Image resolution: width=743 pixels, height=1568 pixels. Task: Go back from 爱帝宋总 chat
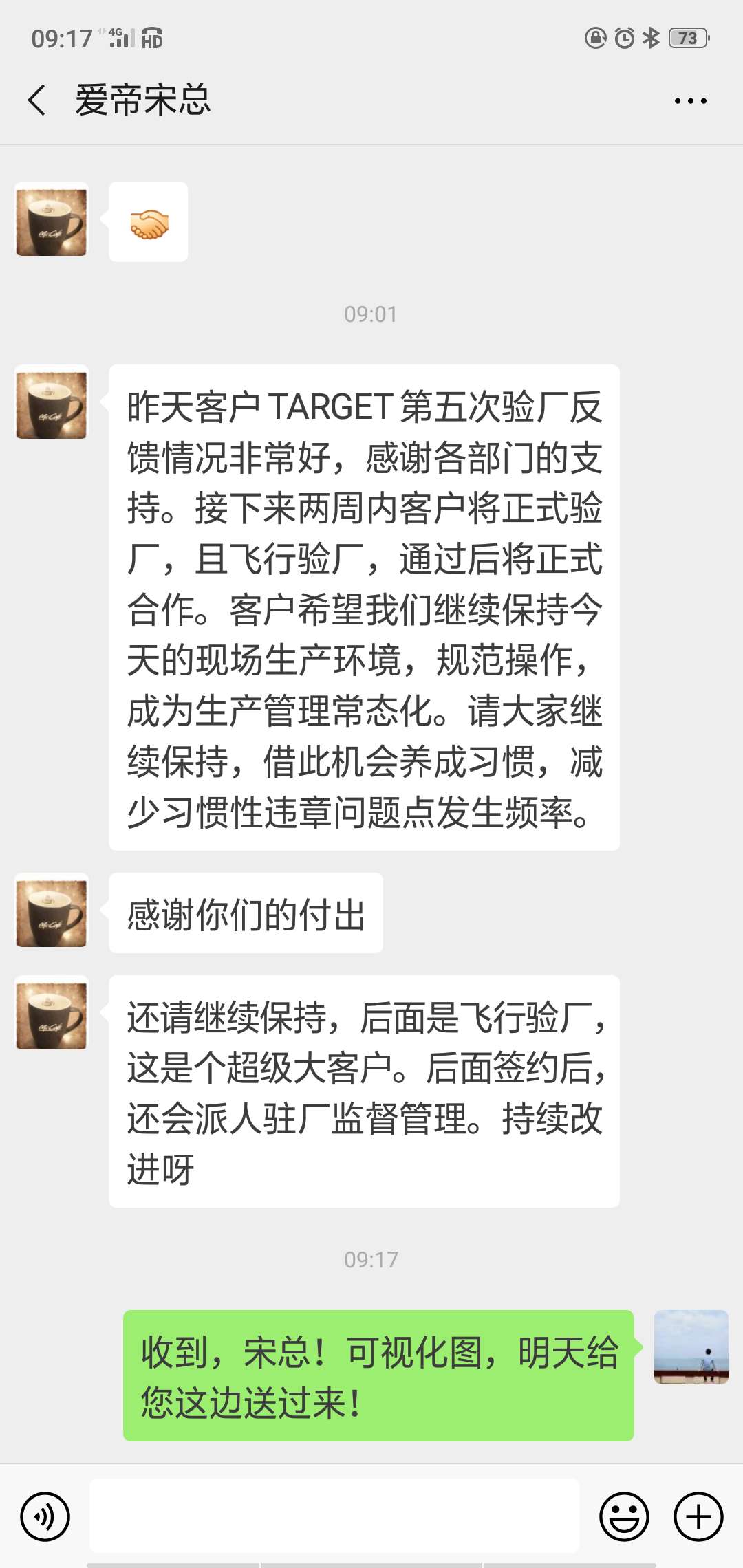coord(37,100)
